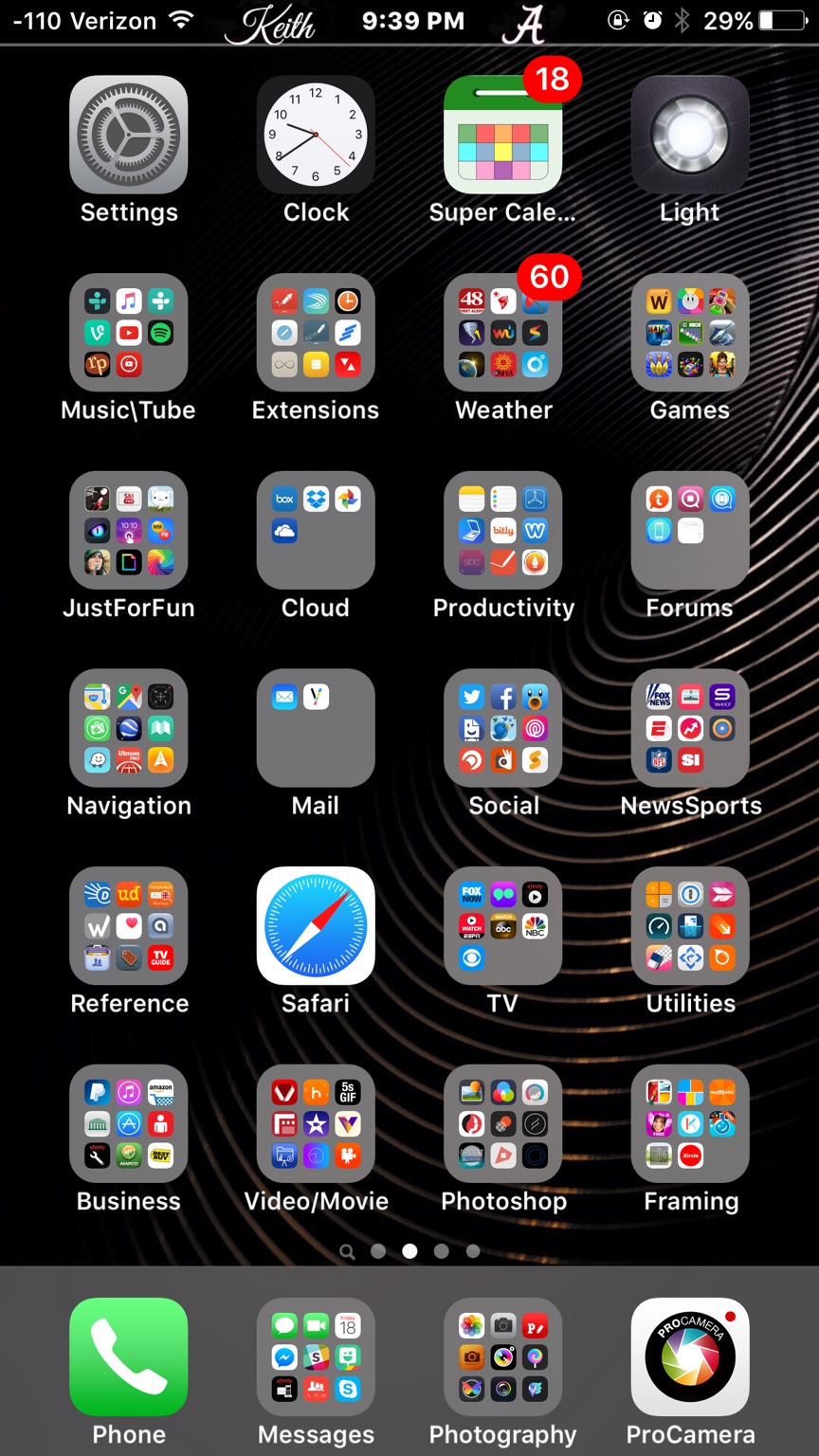Open the Settings app
The image size is (819, 1456).
[128, 135]
